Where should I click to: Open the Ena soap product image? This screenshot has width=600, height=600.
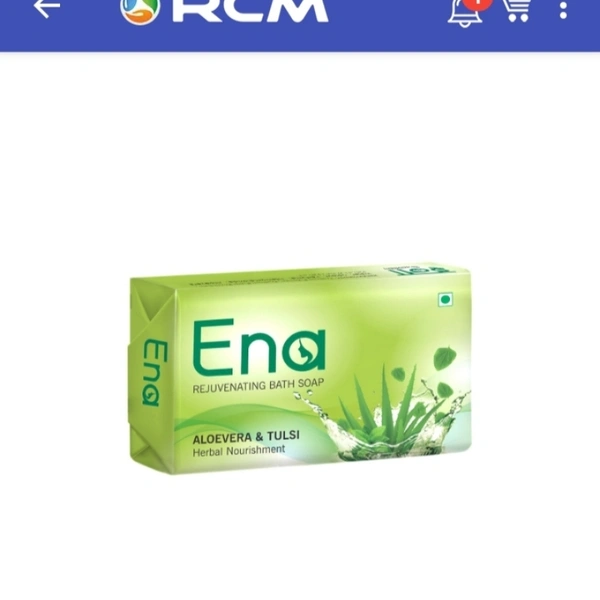pos(300,366)
